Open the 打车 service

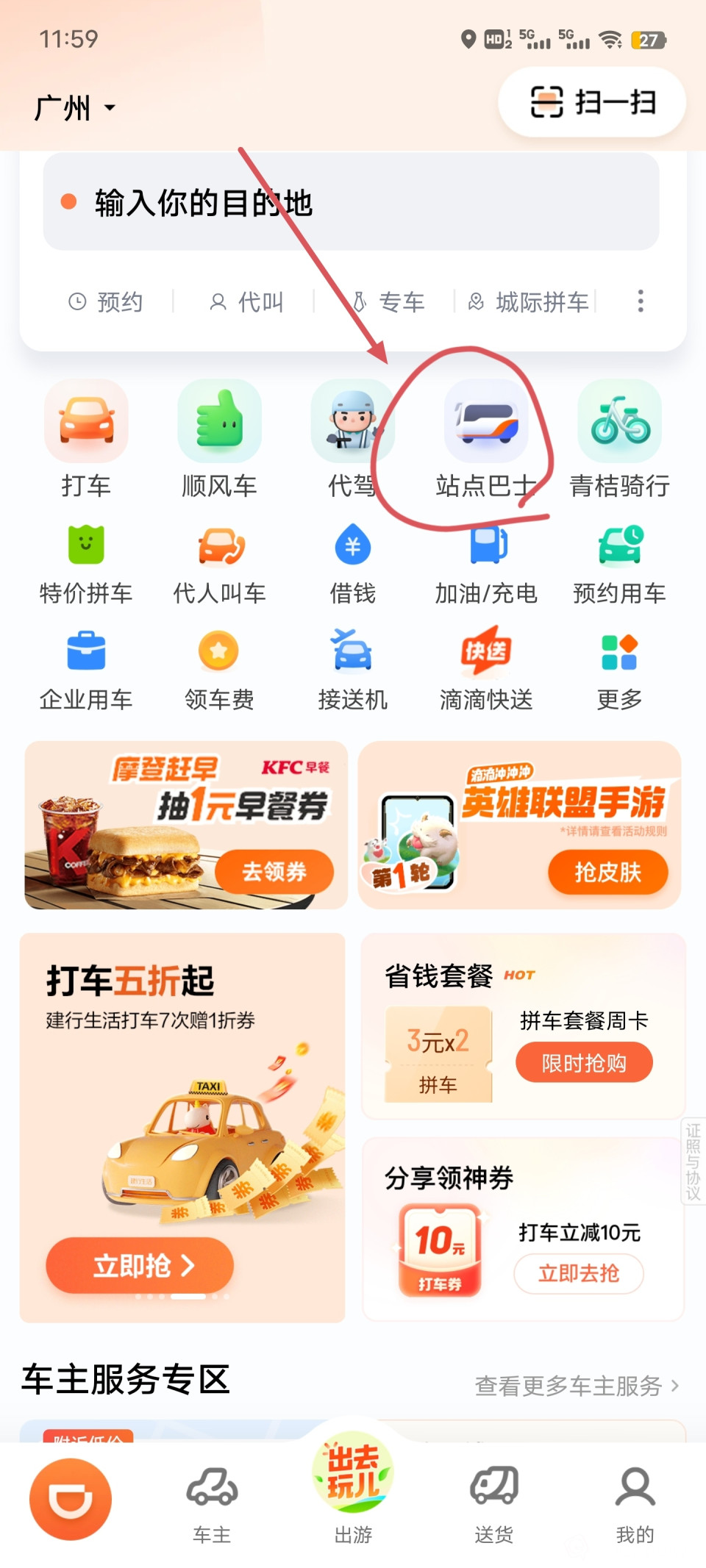pyautogui.click(x=86, y=438)
